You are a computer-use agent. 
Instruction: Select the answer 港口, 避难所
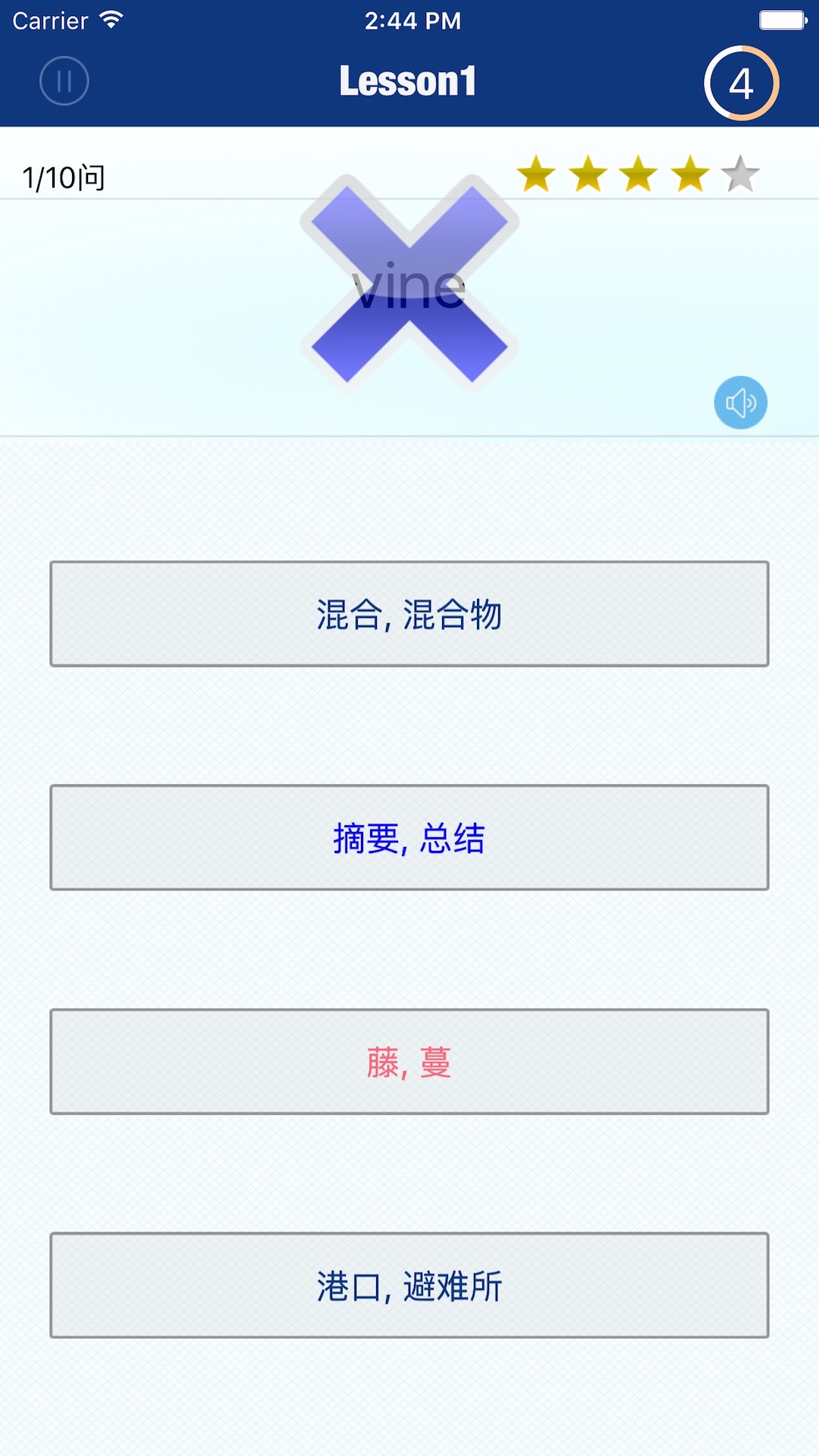coord(409,1285)
